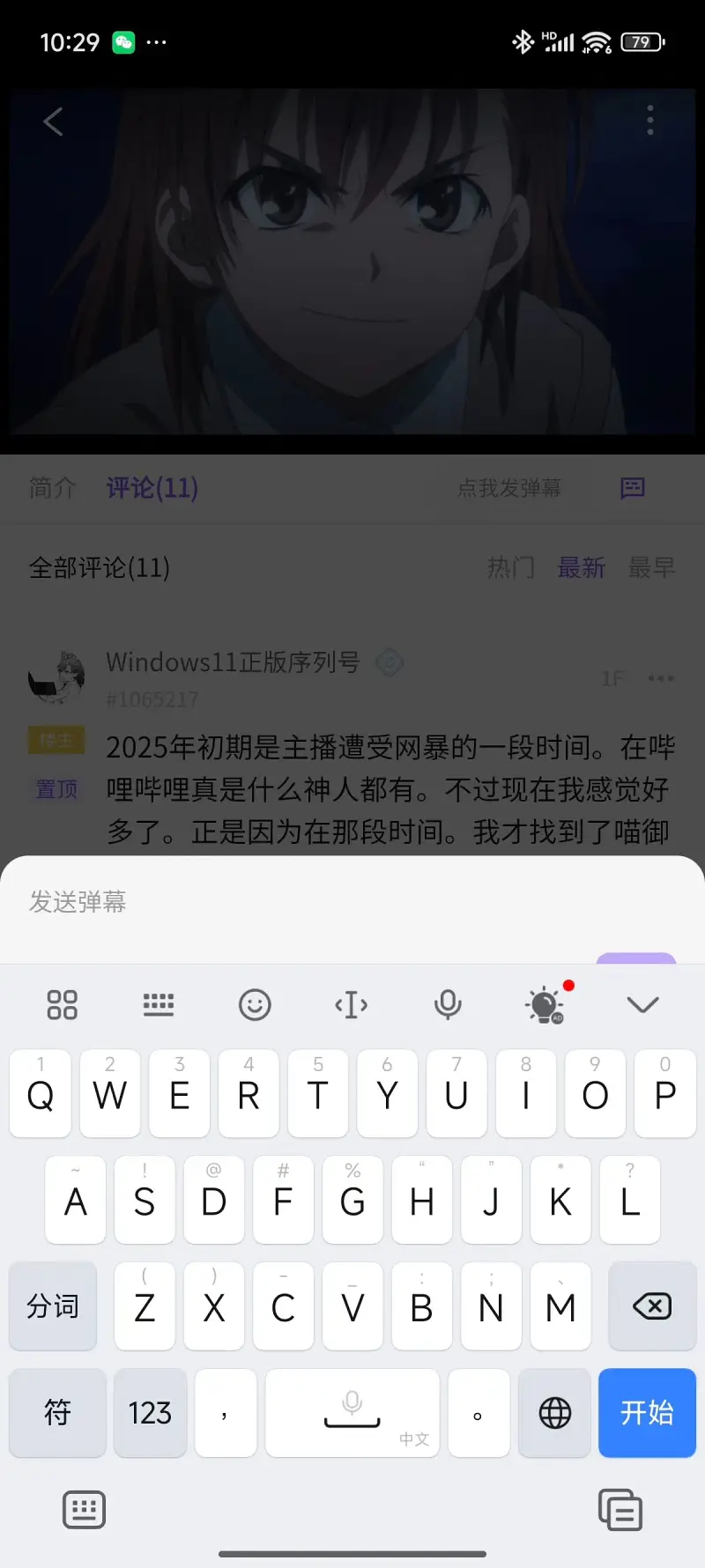The height and width of the screenshot is (1568, 705).
Task: Switch to the full keyboard layout icon
Action: (x=158, y=1004)
